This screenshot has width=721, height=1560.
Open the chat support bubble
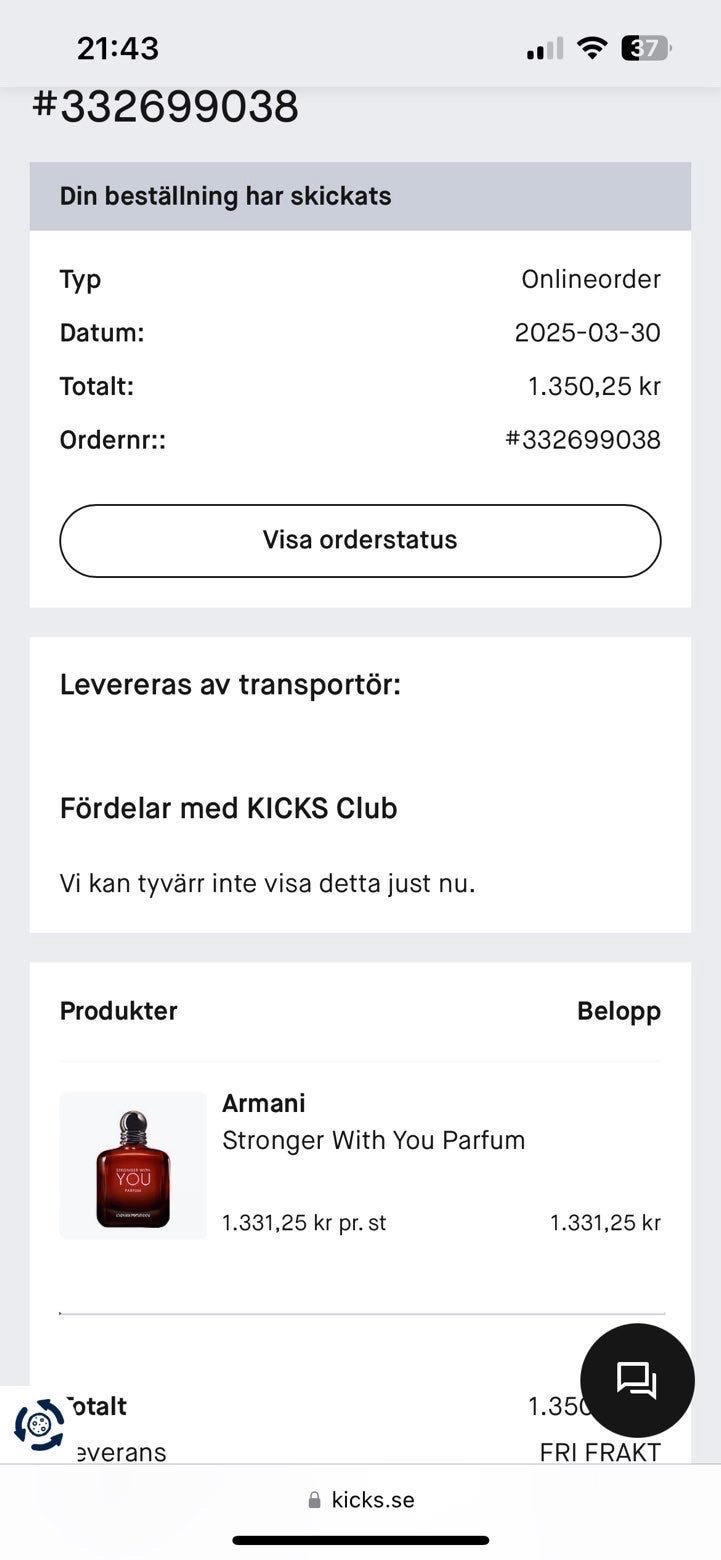click(637, 1380)
